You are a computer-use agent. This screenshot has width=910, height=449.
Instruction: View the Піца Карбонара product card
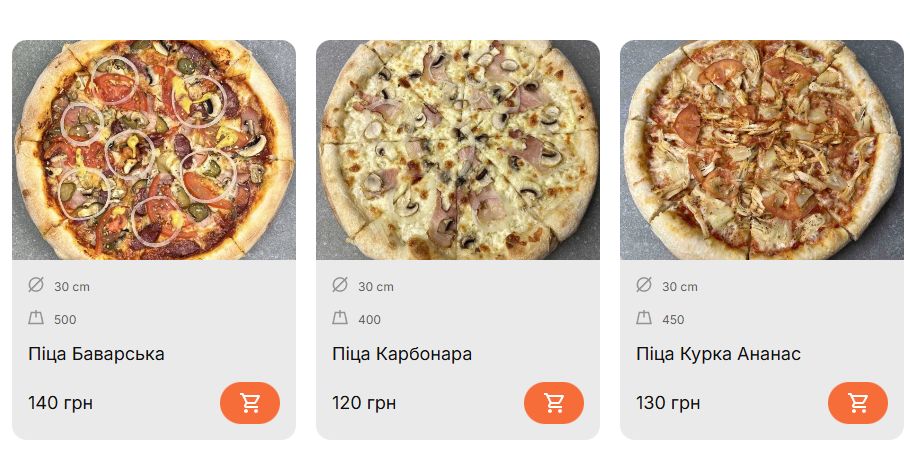(457, 150)
